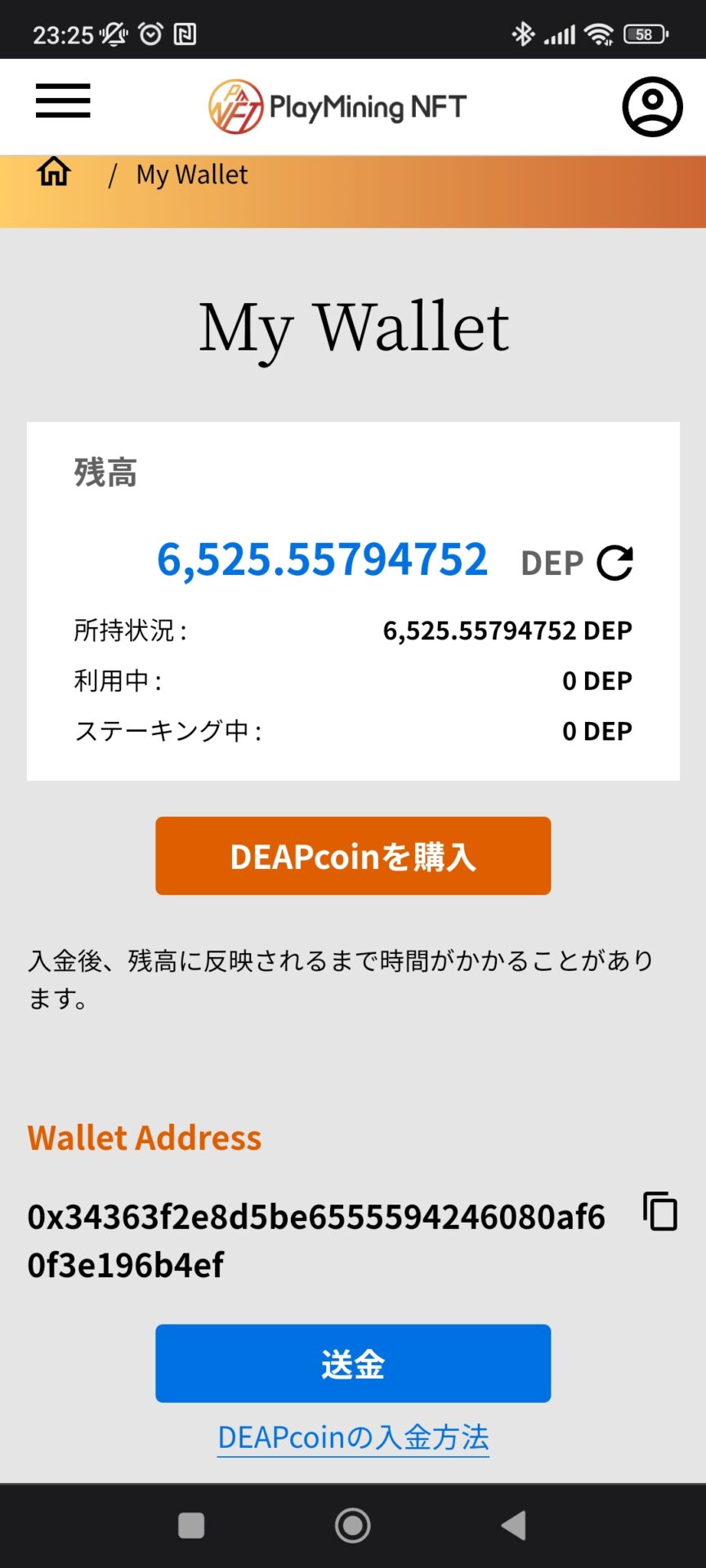Open the DEAPcoinの入金方法 link

click(x=353, y=1437)
